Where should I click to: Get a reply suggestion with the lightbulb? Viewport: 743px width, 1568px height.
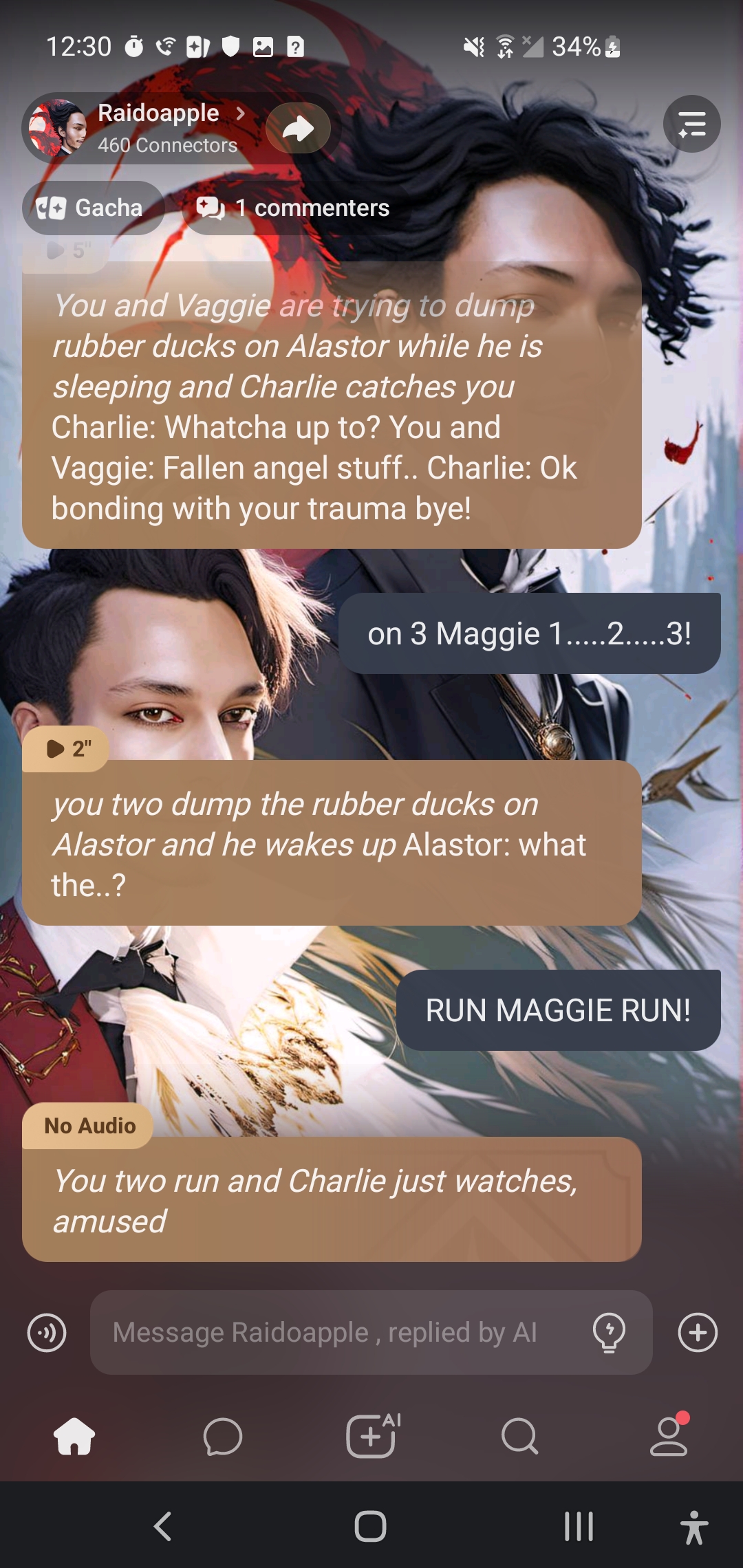click(x=609, y=1332)
